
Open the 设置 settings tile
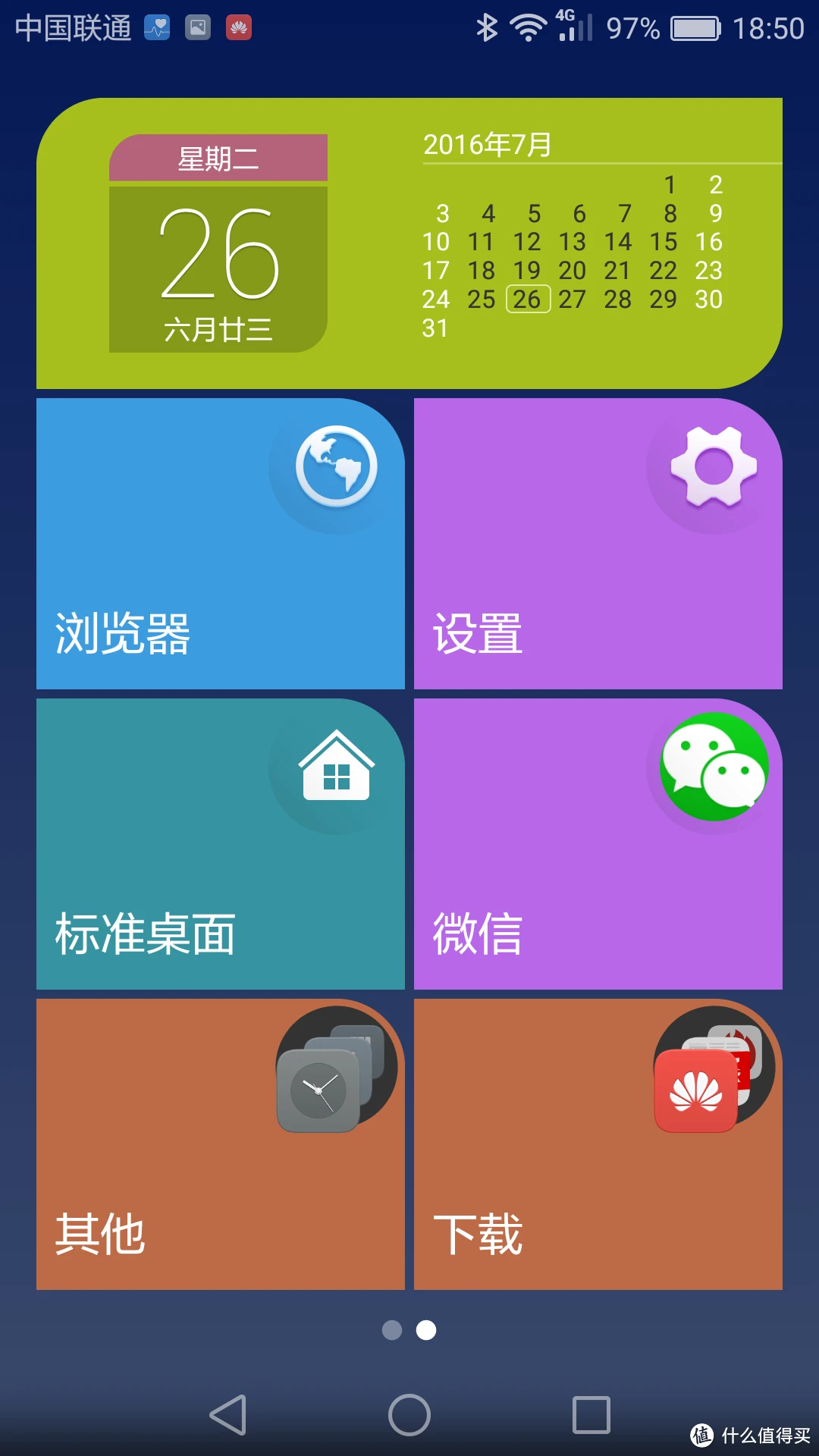click(x=598, y=544)
